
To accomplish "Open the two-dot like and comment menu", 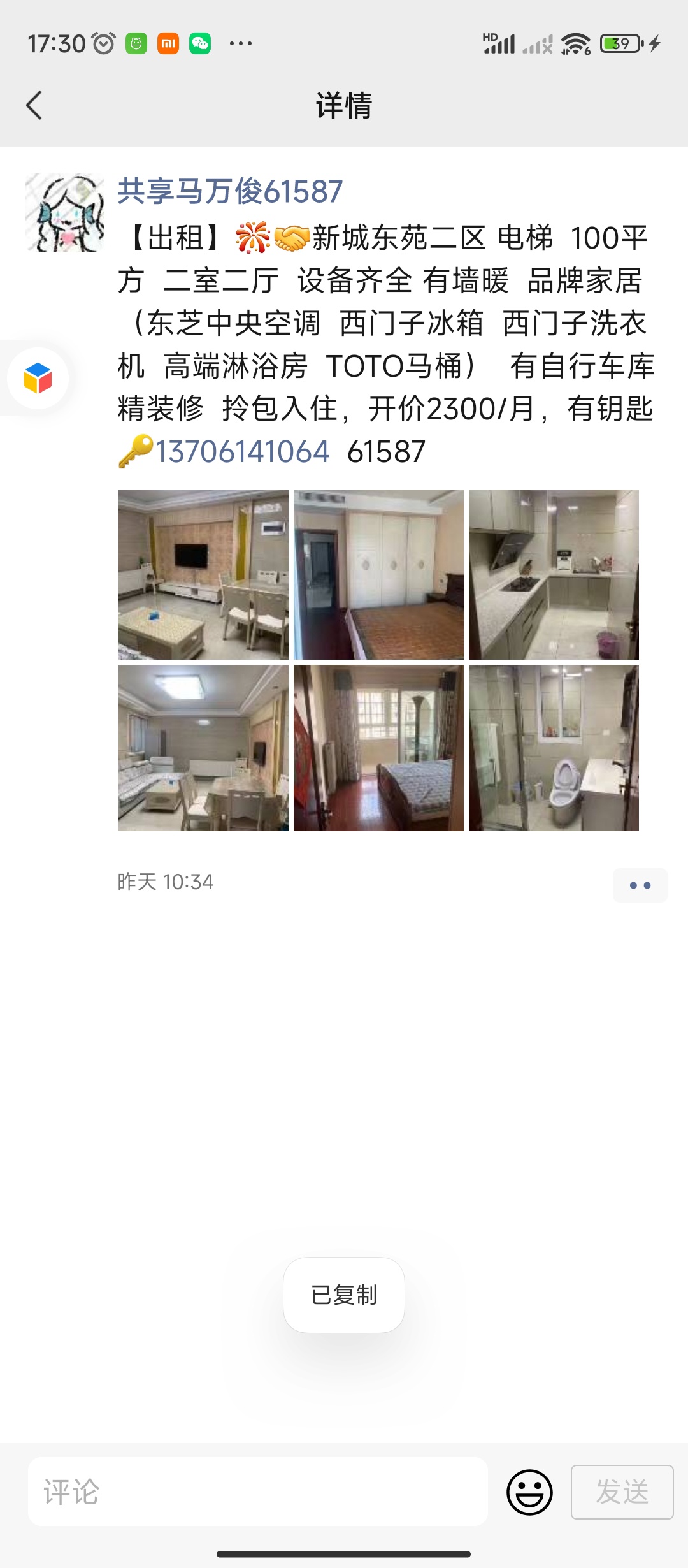I will (x=640, y=885).
